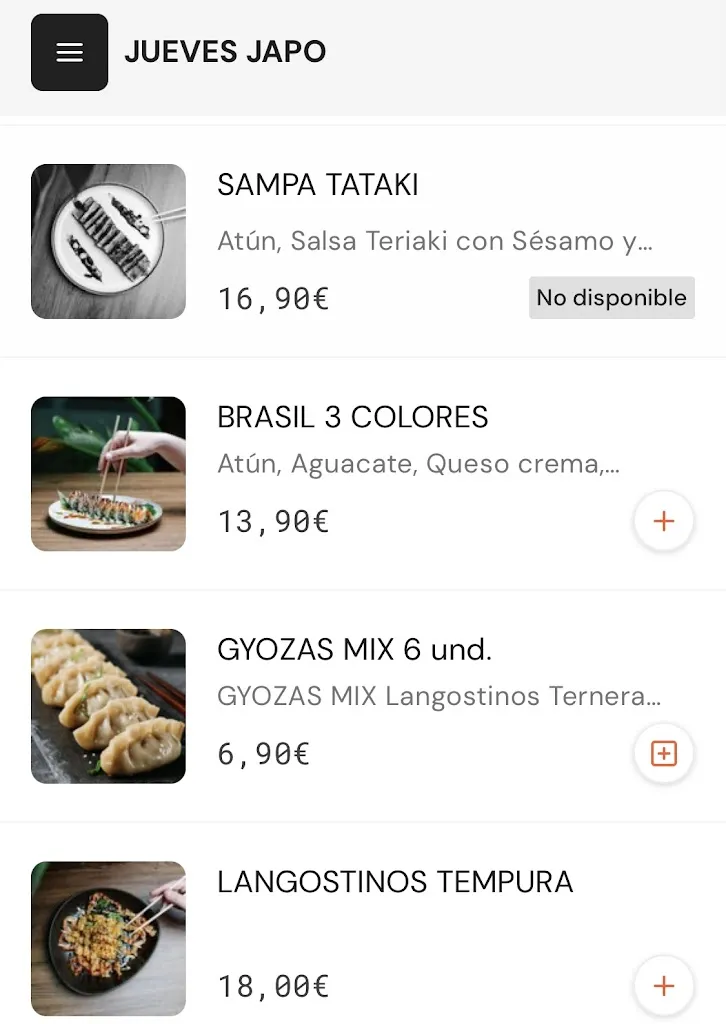
Task: Add GYOZAS MIX 6 und. to order
Action: (x=663, y=753)
